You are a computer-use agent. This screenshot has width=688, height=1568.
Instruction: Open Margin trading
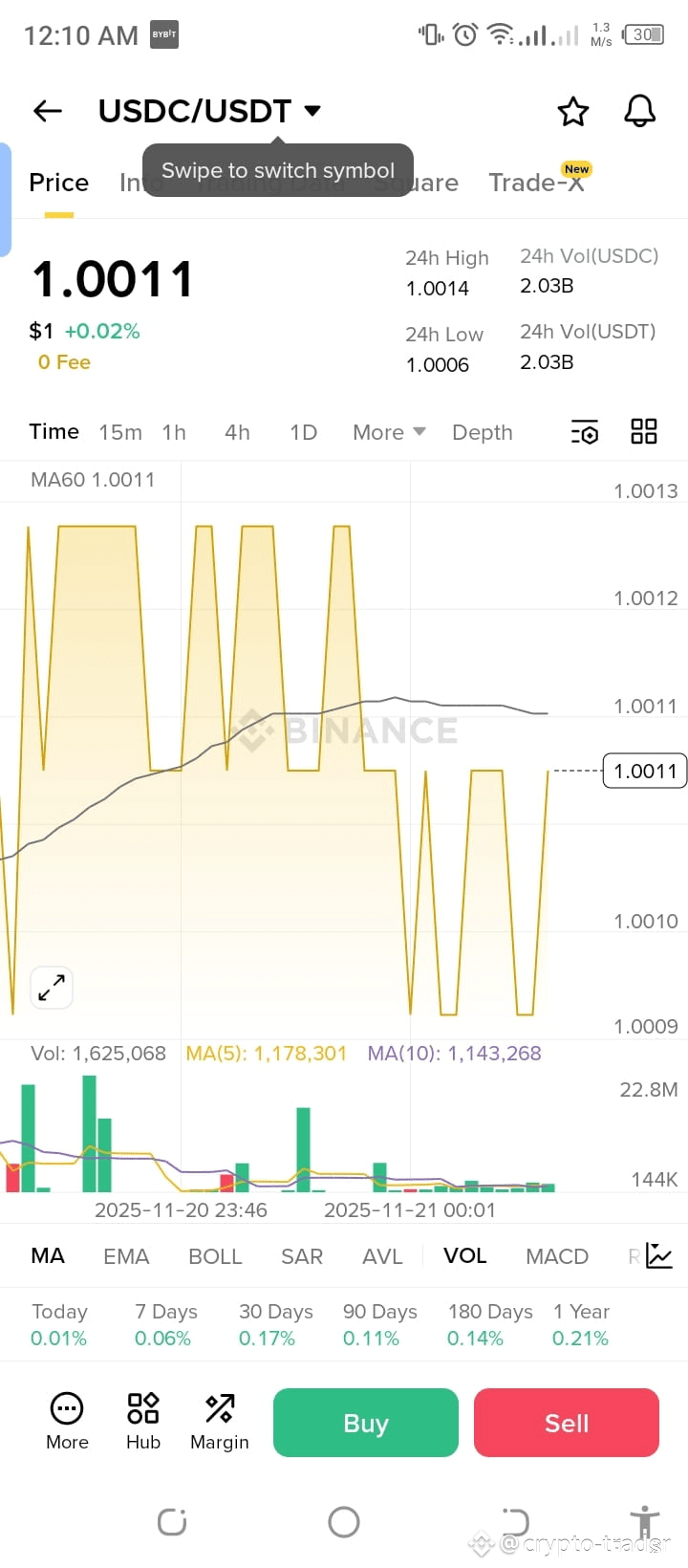219,1422
